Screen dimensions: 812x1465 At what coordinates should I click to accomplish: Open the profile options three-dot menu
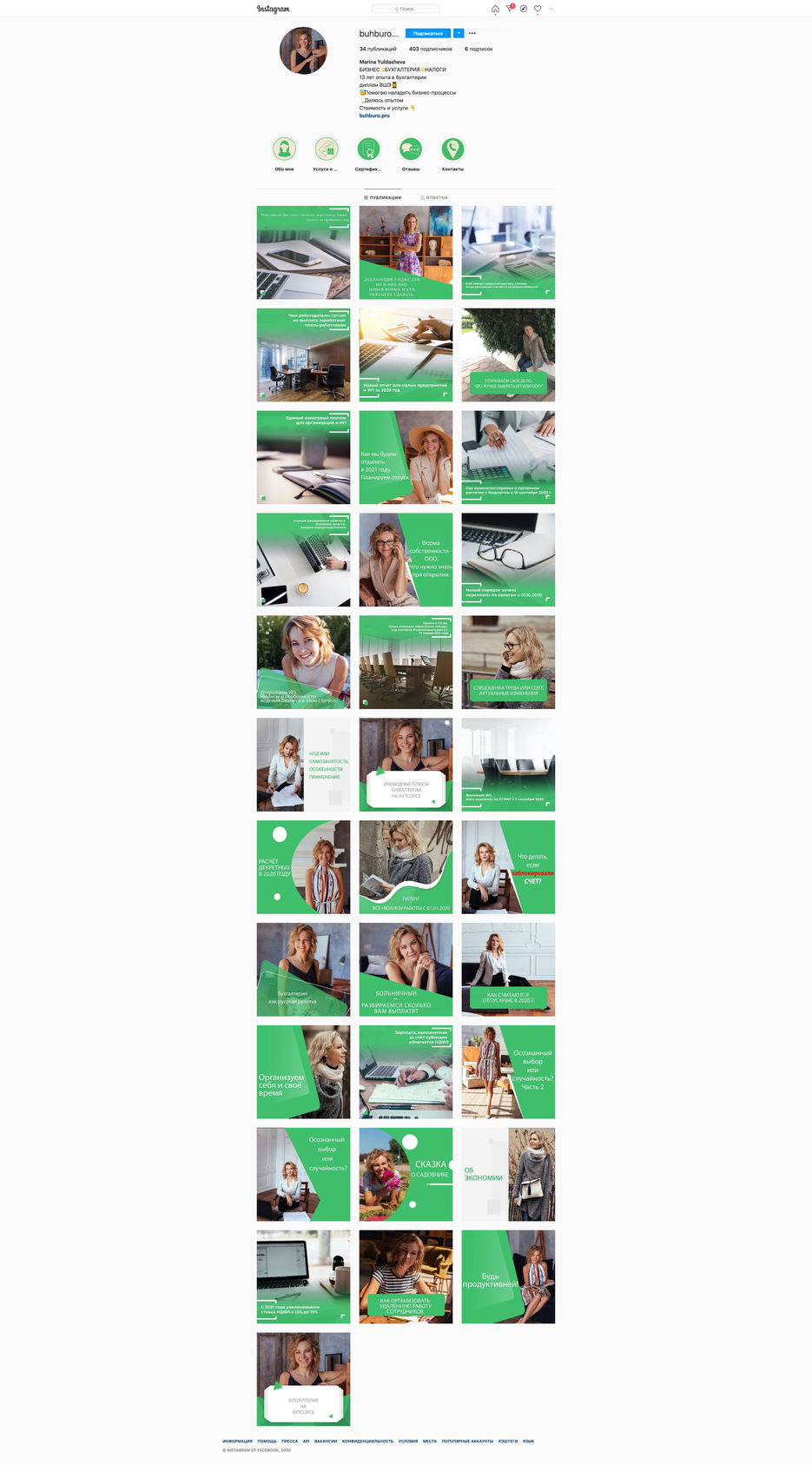(x=472, y=33)
